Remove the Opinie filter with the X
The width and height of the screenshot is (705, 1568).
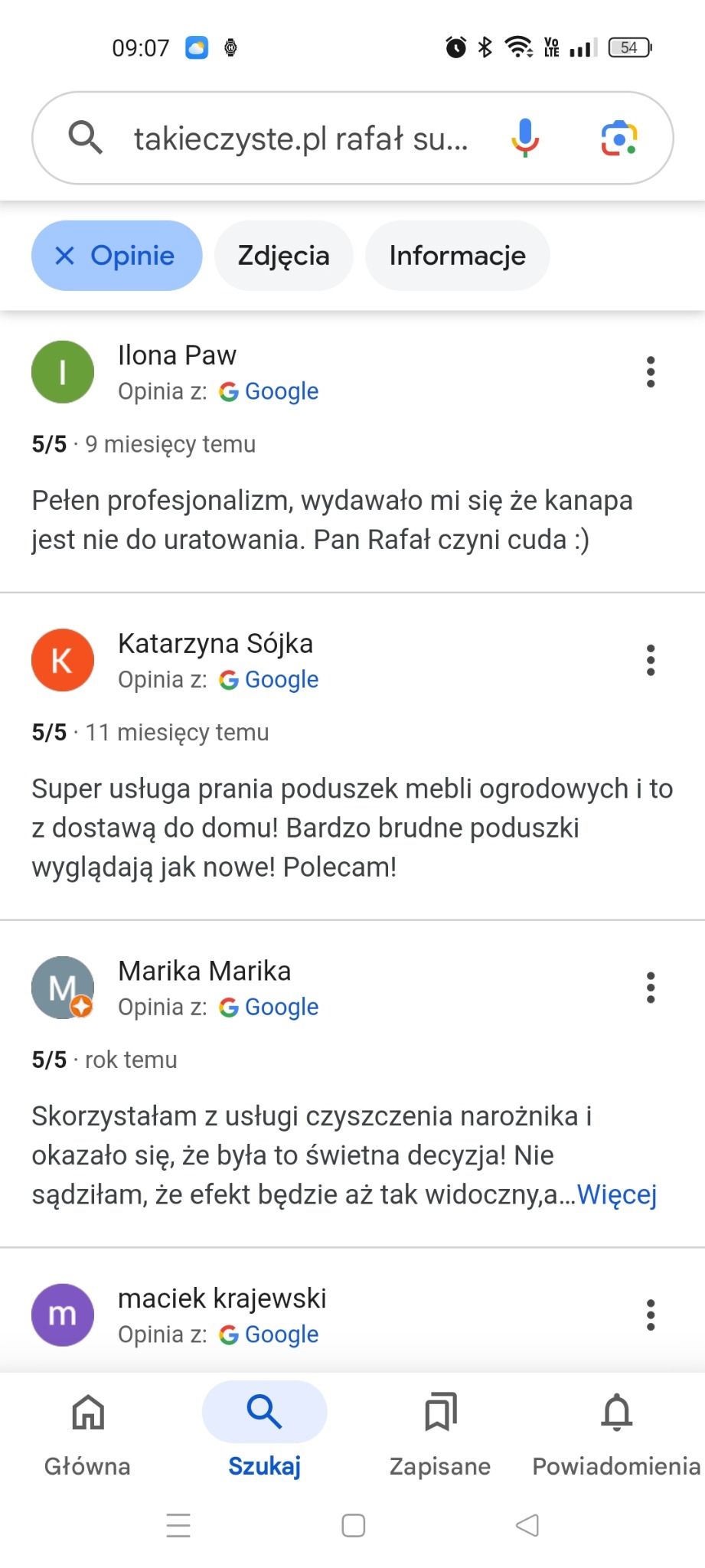click(x=64, y=255)
